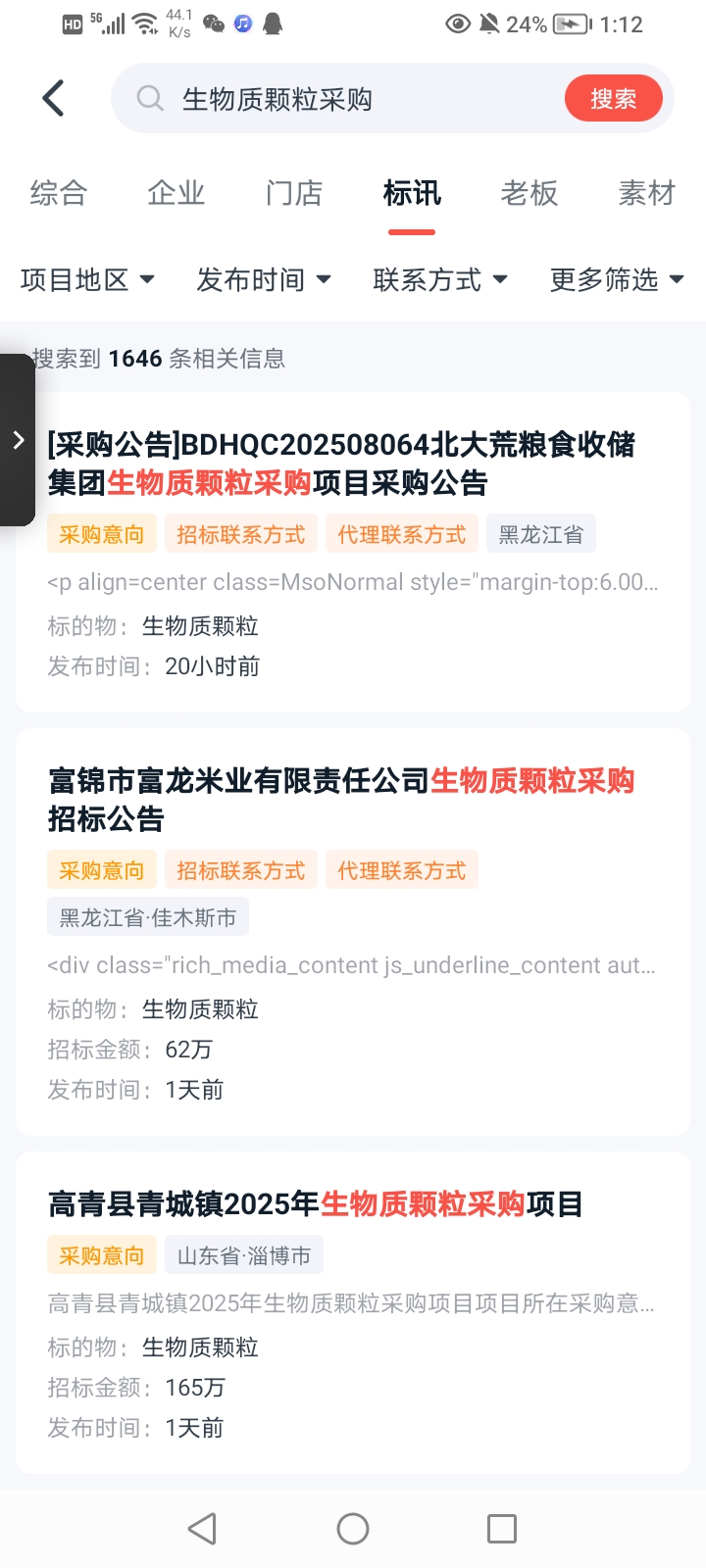706x1568 pixels.
Task: Expand the 发布时间 filter dropdown
Action: point(264,280)
